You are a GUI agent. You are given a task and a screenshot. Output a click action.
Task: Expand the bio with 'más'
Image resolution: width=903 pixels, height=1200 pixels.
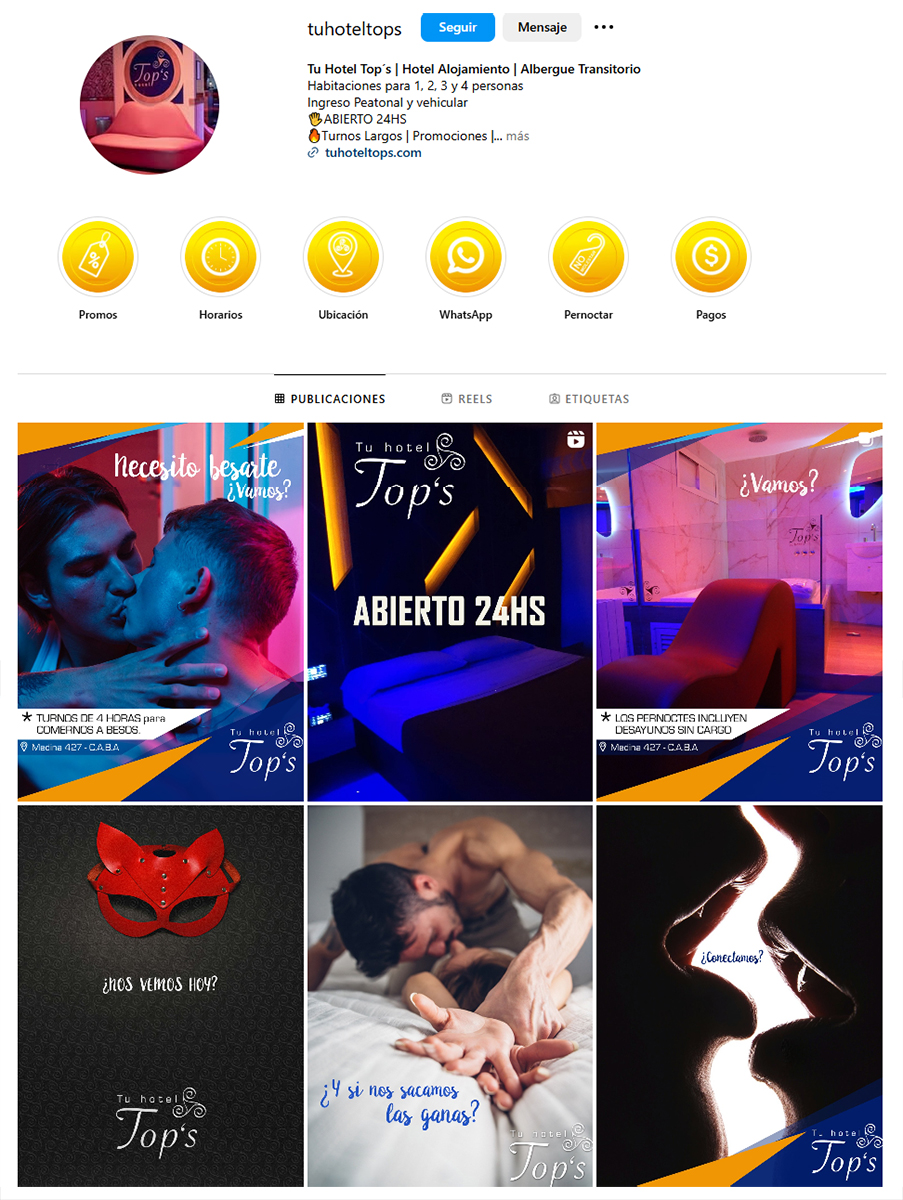tap(517, 136)
